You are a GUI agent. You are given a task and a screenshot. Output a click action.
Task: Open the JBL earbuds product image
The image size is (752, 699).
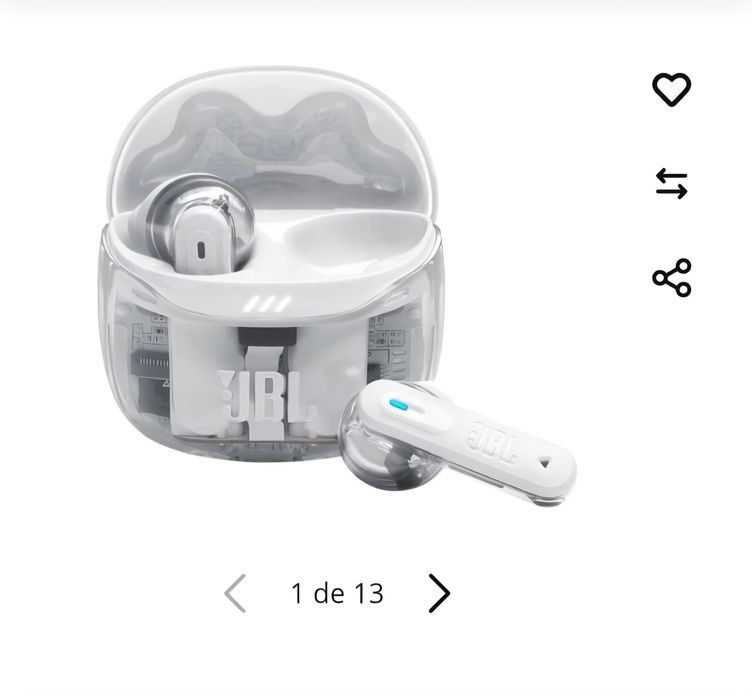340,300
